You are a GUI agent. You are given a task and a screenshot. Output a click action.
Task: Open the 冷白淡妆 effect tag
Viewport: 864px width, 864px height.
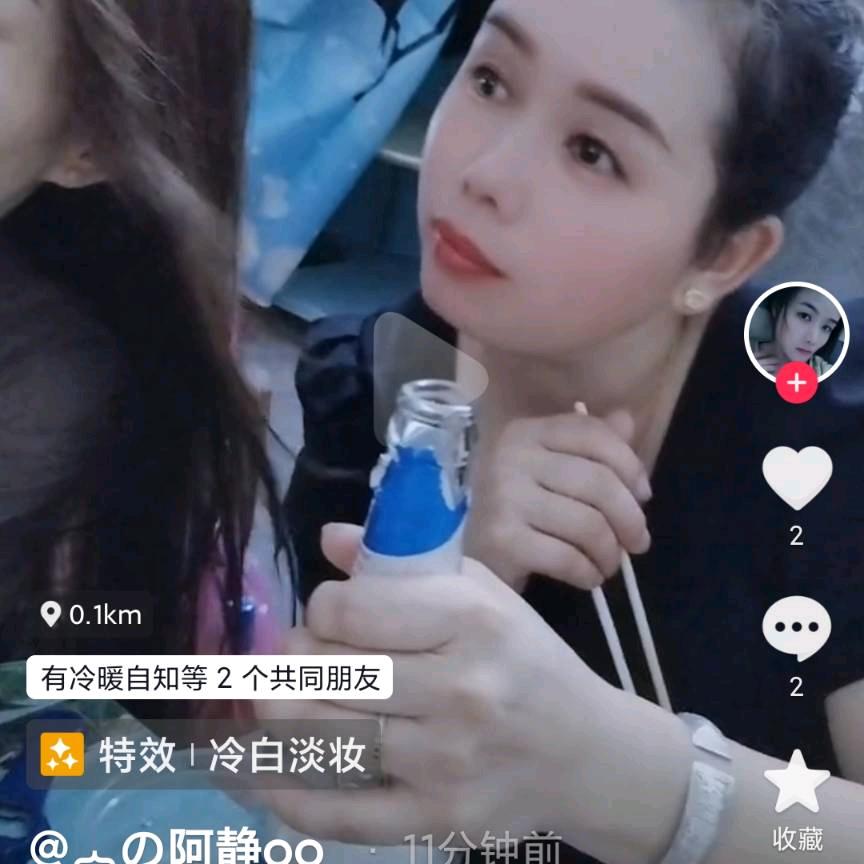203,754
